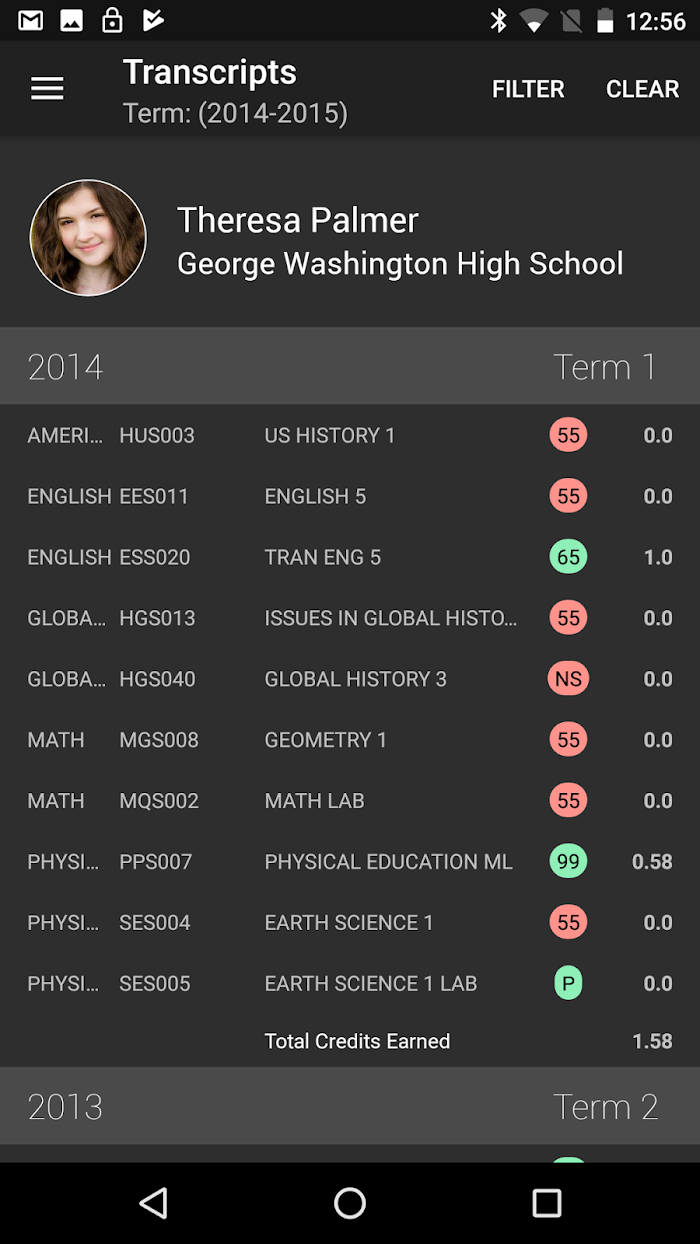Tap CLEAR to reset the term filter
The height and width of the screenshot is (1244, 700).
[x=642, y=89]
